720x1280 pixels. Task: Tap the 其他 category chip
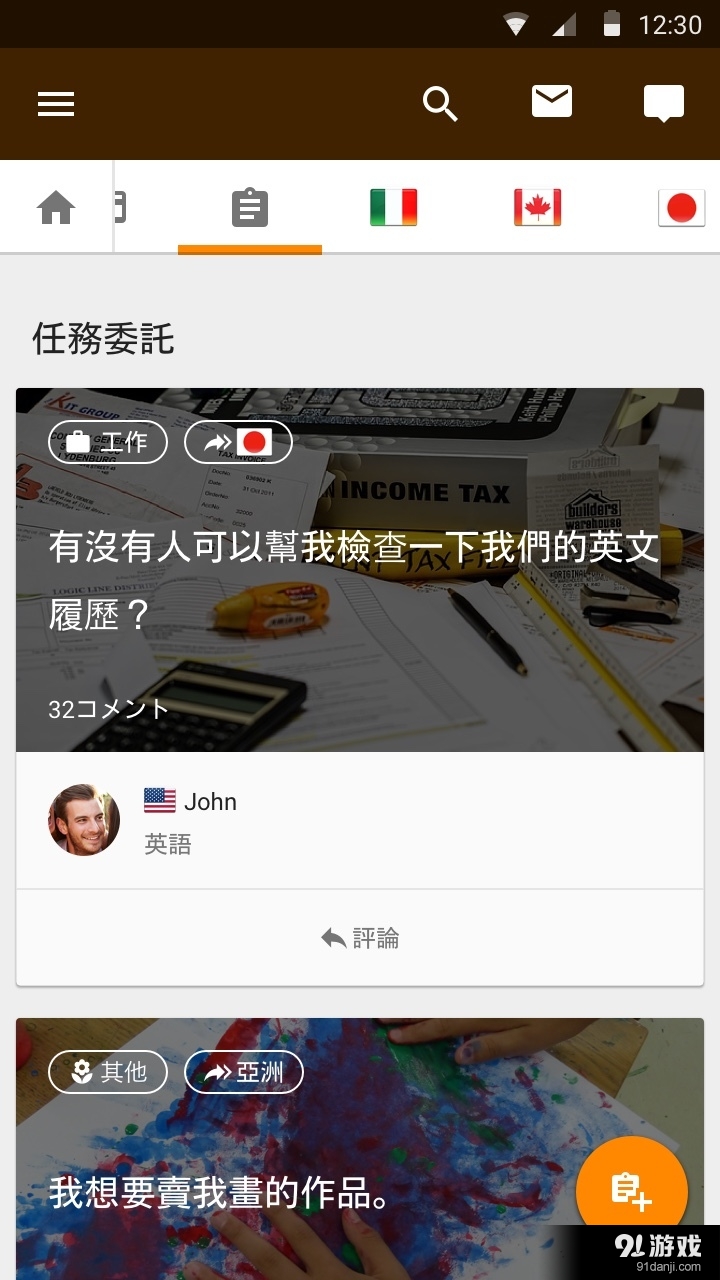(x=108, y=1071)
